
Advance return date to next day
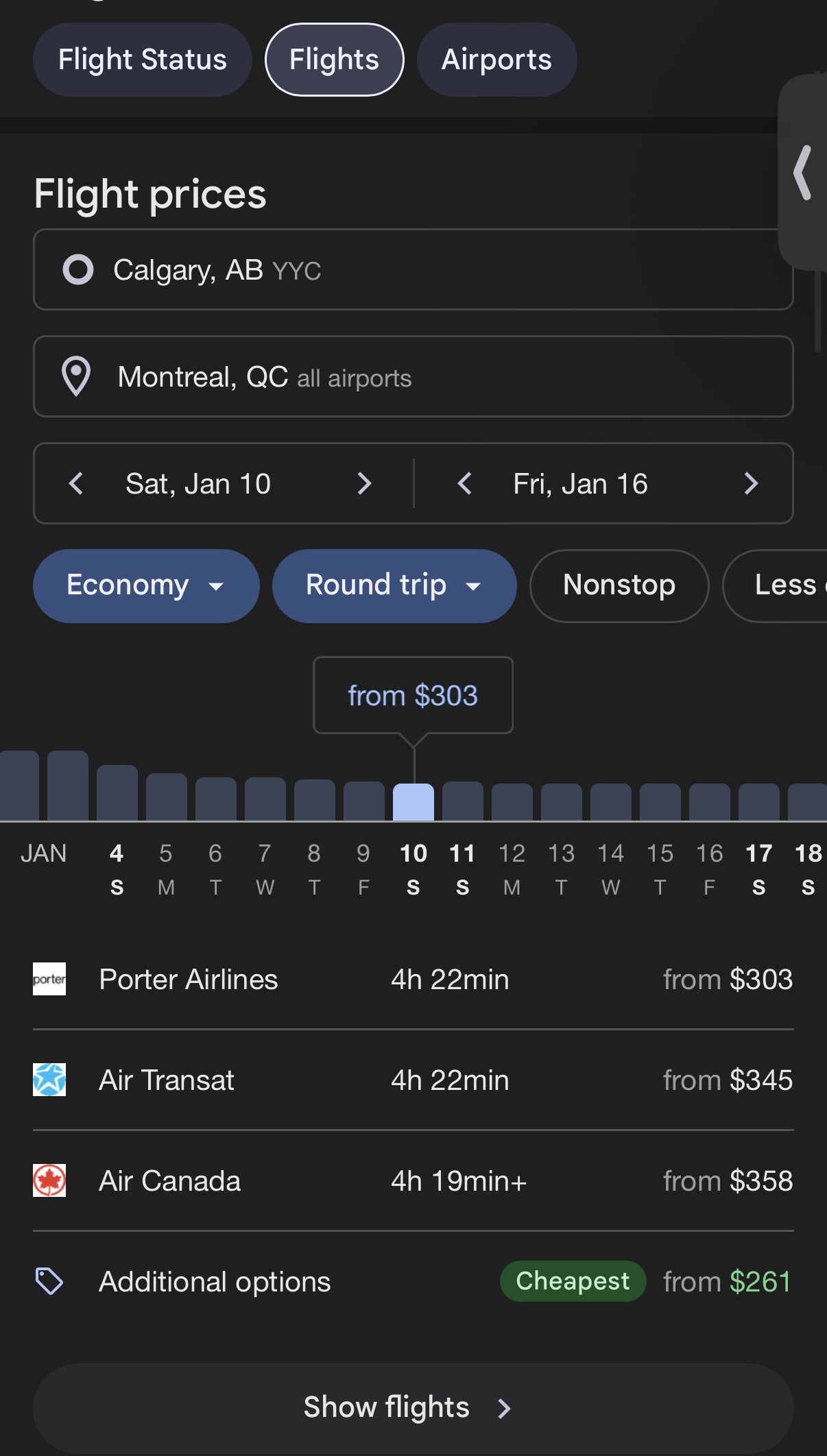751,483
